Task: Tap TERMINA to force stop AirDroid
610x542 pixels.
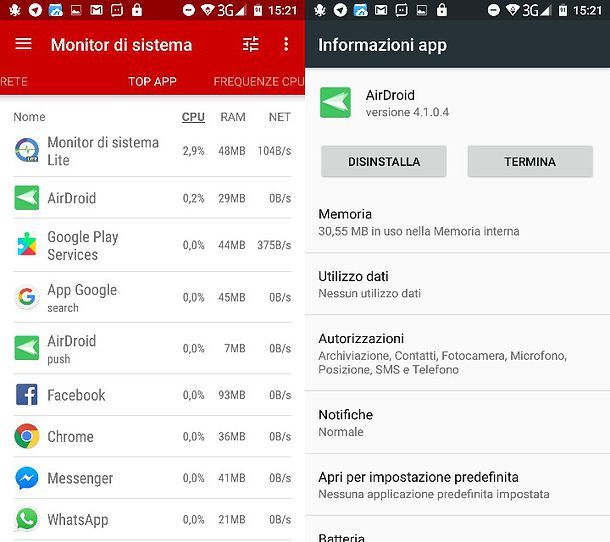Action: tap(530, 161)
